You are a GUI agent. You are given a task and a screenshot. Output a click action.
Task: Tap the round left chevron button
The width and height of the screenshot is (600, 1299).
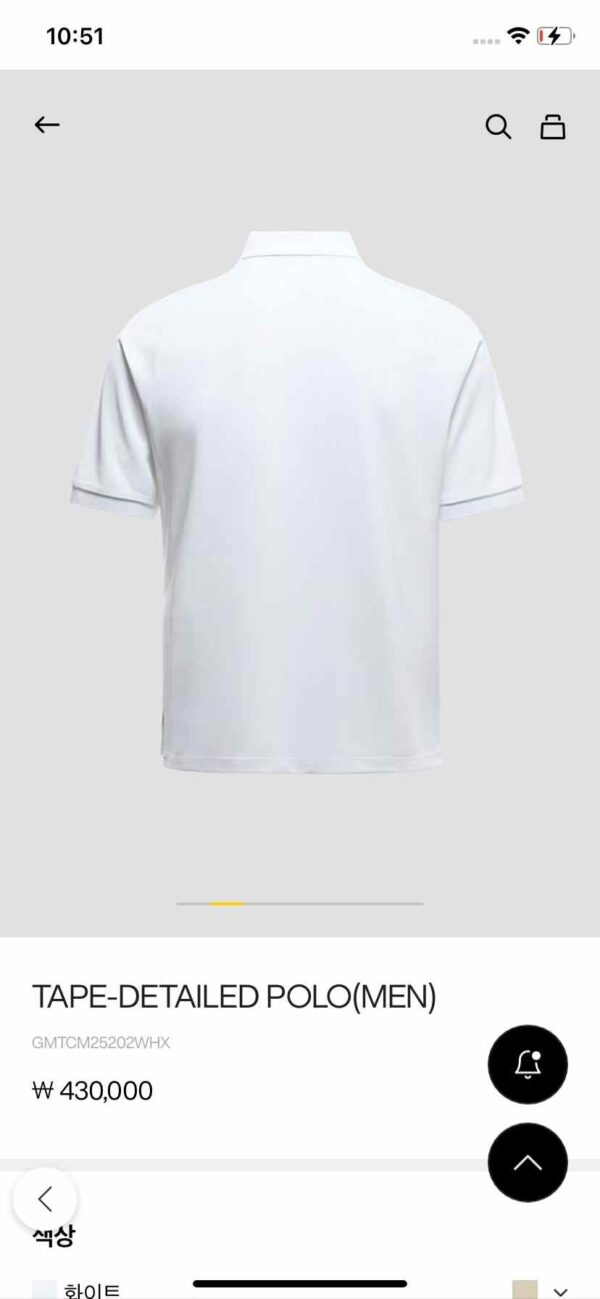tap(45, 1199)
